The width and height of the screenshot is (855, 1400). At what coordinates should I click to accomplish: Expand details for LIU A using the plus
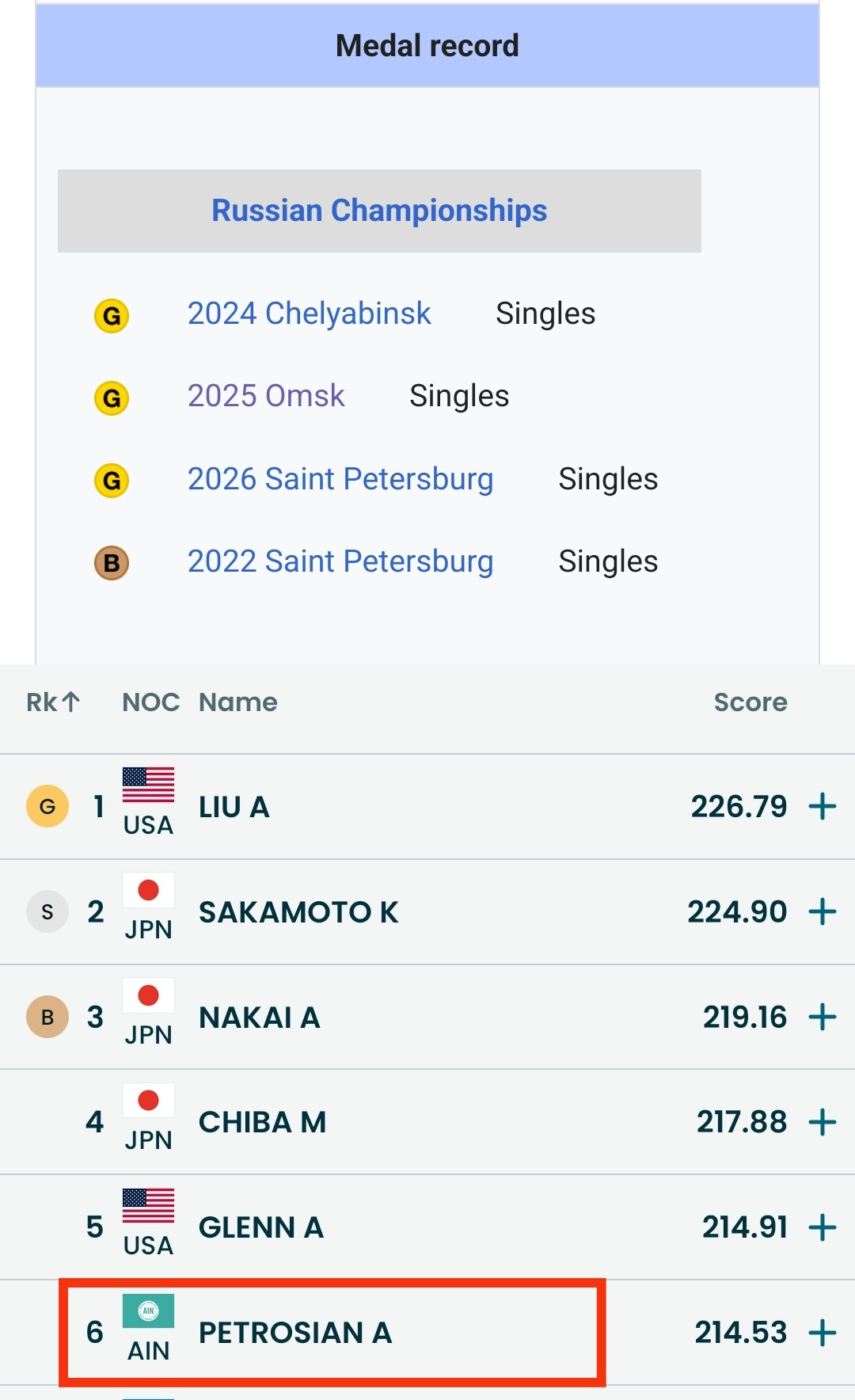click(821, 806)
